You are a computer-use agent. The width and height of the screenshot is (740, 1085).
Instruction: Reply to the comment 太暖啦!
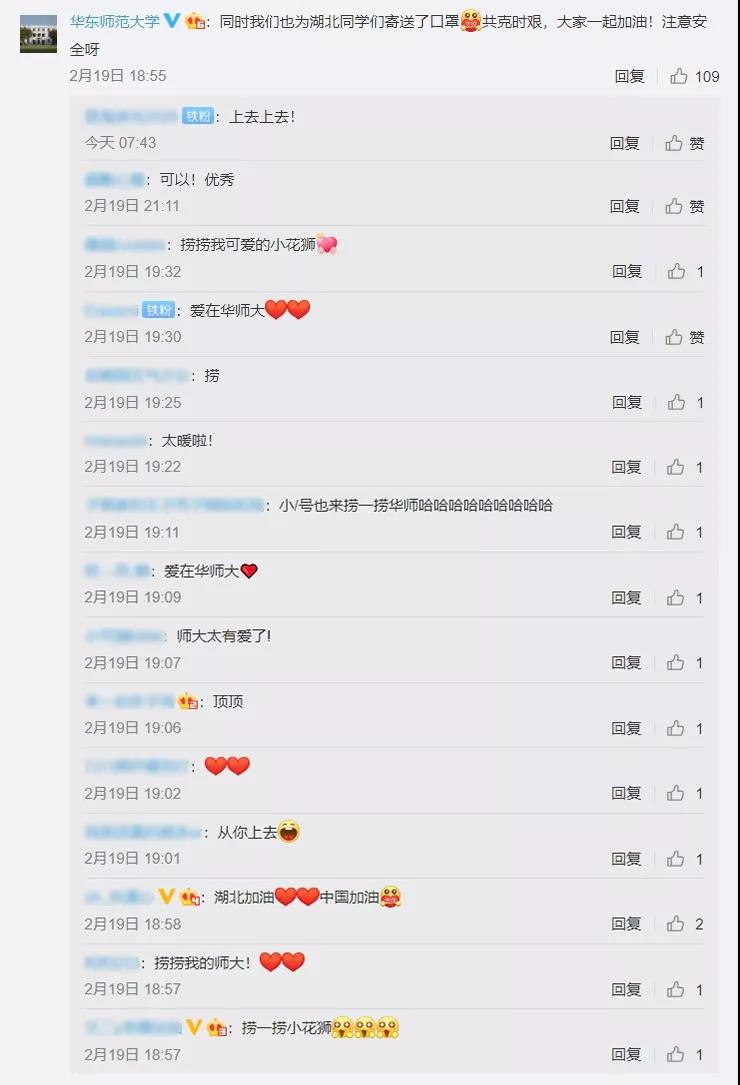(x=627, y=467)
